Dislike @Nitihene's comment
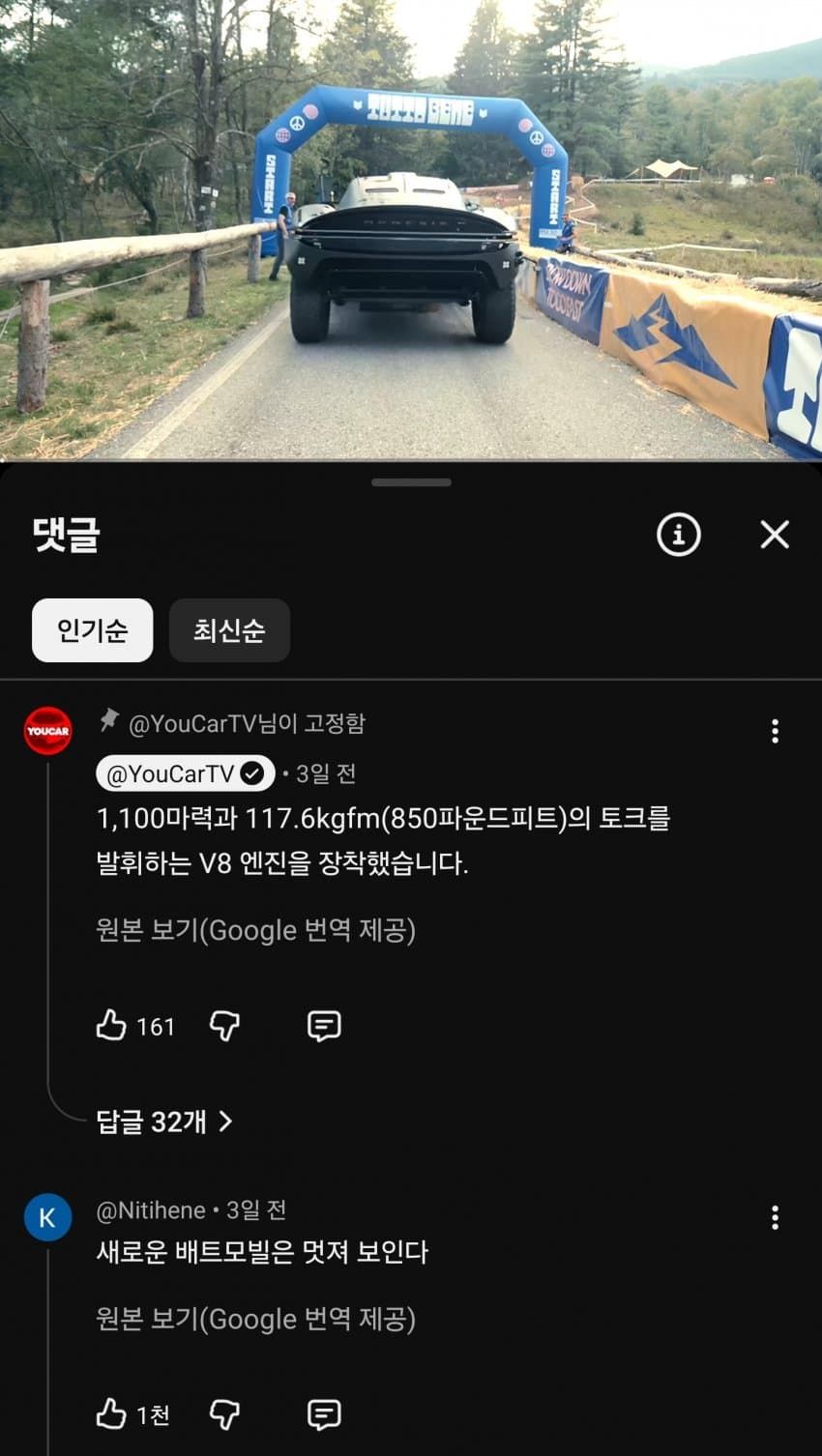 tap(224, 1415)
